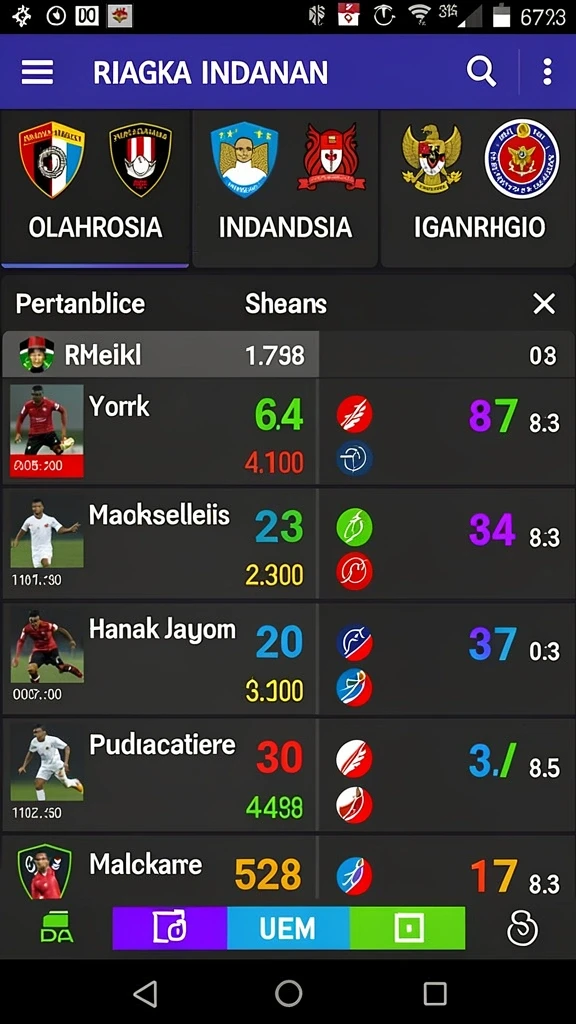Open the Yorrk player row

point(288,432)
